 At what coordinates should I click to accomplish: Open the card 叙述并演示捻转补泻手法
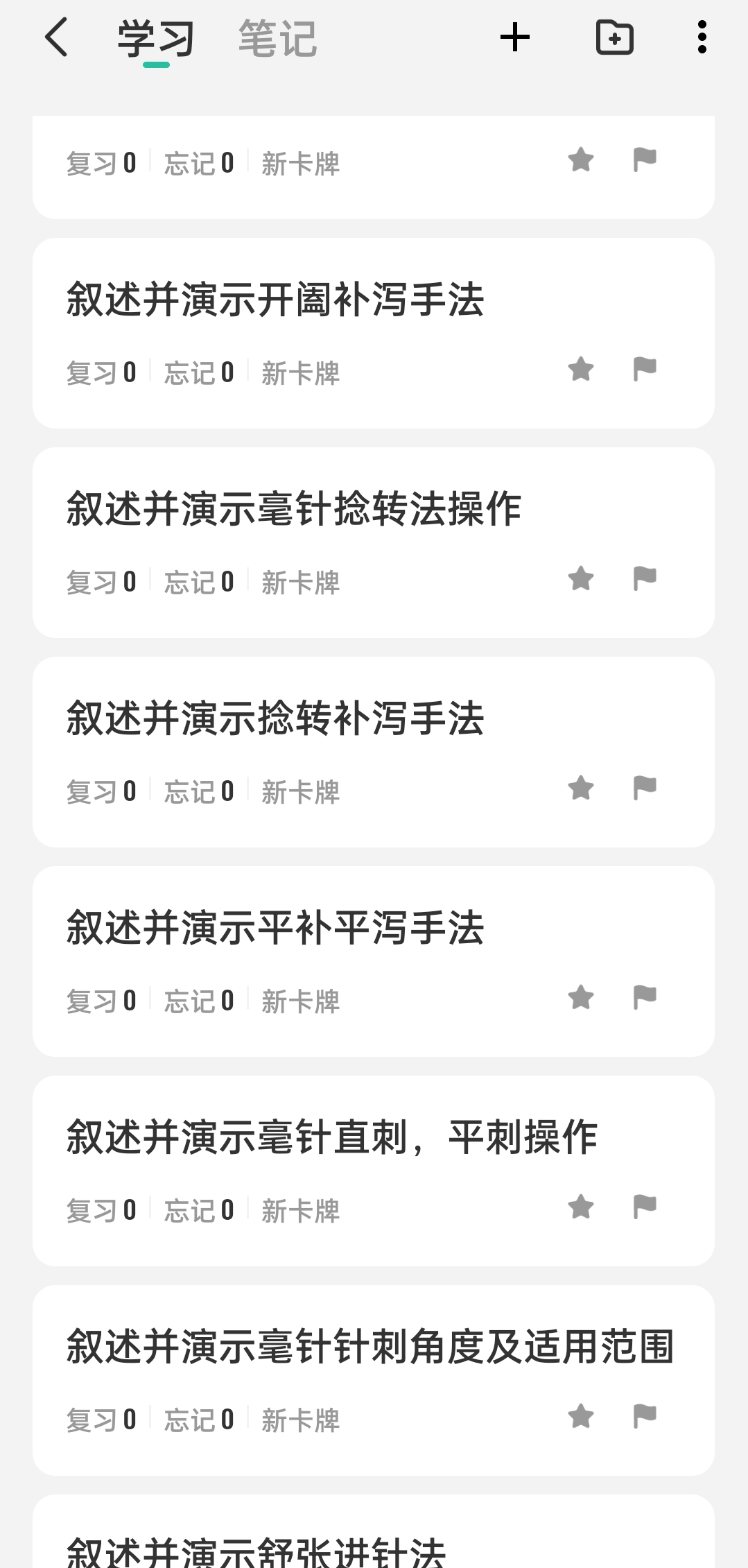coord(374,752)
